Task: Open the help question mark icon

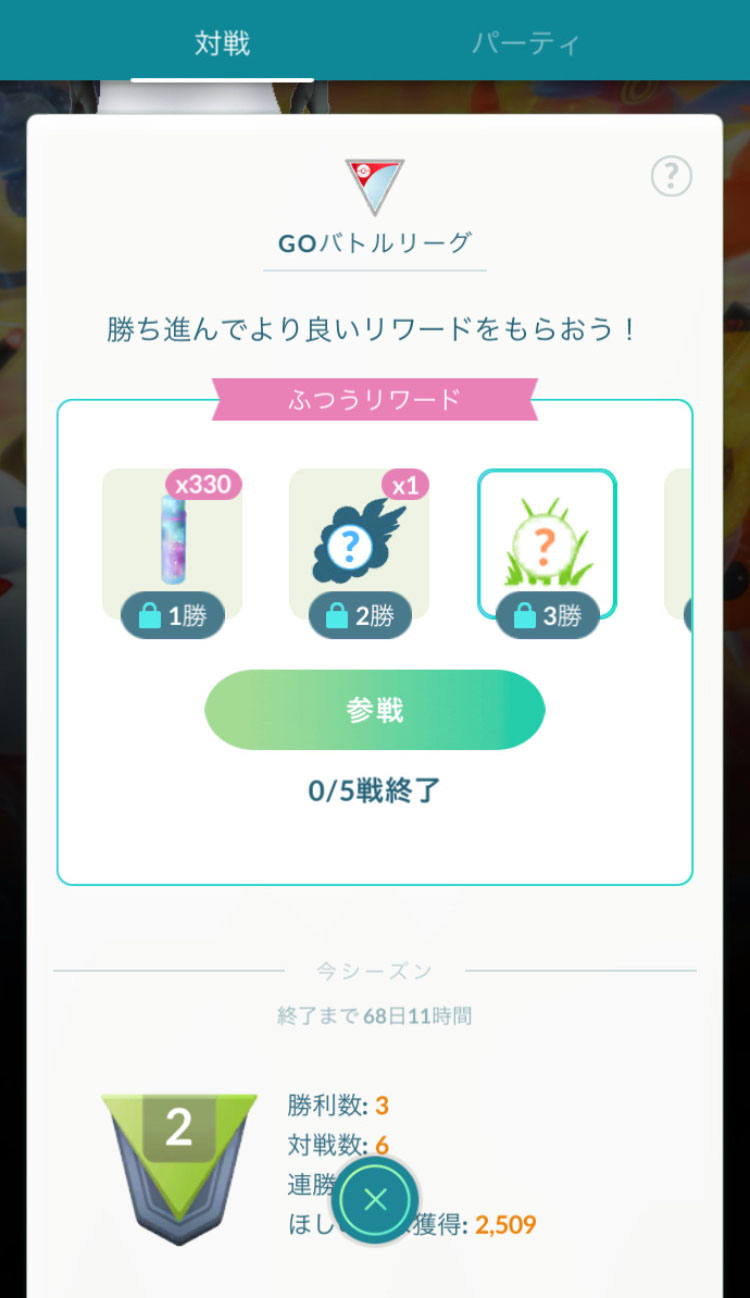Action: (671, 177)
